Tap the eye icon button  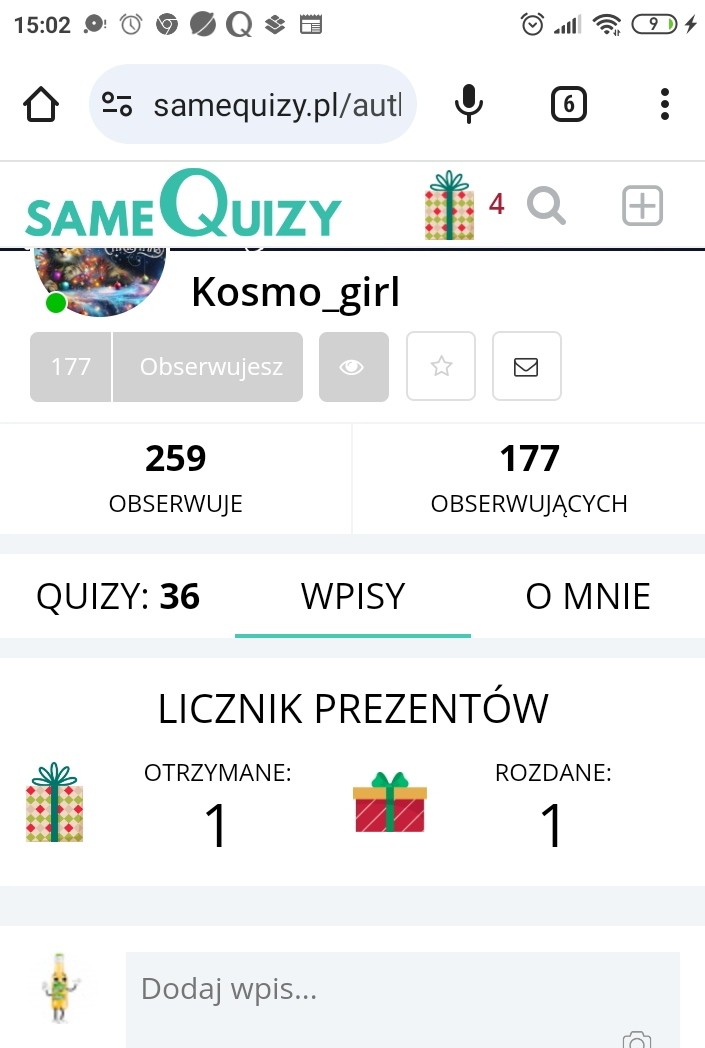[353, 367]
